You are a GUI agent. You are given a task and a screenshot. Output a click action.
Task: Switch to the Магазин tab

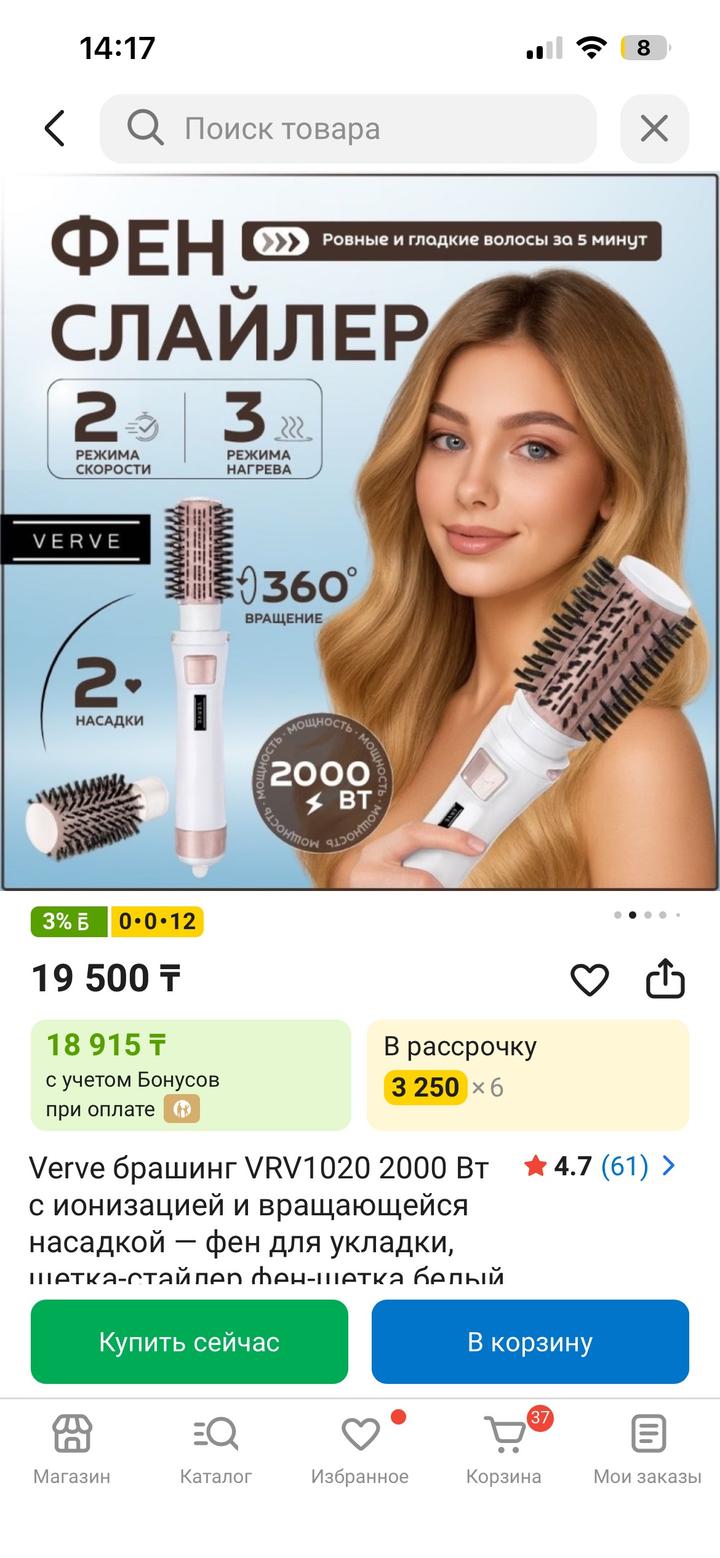[72, 1450]
